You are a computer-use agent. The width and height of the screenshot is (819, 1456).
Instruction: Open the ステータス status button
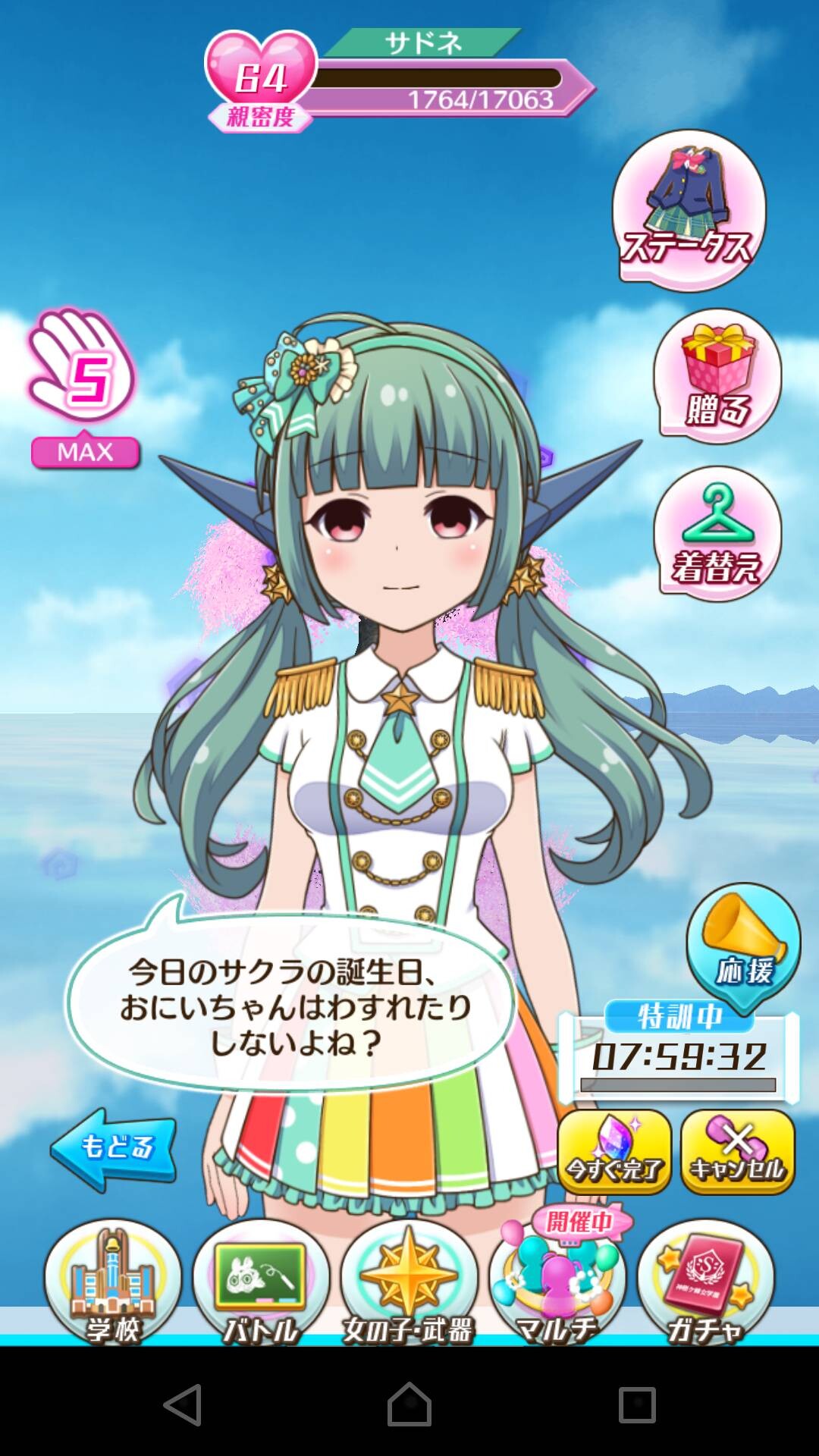pos(689,210)
